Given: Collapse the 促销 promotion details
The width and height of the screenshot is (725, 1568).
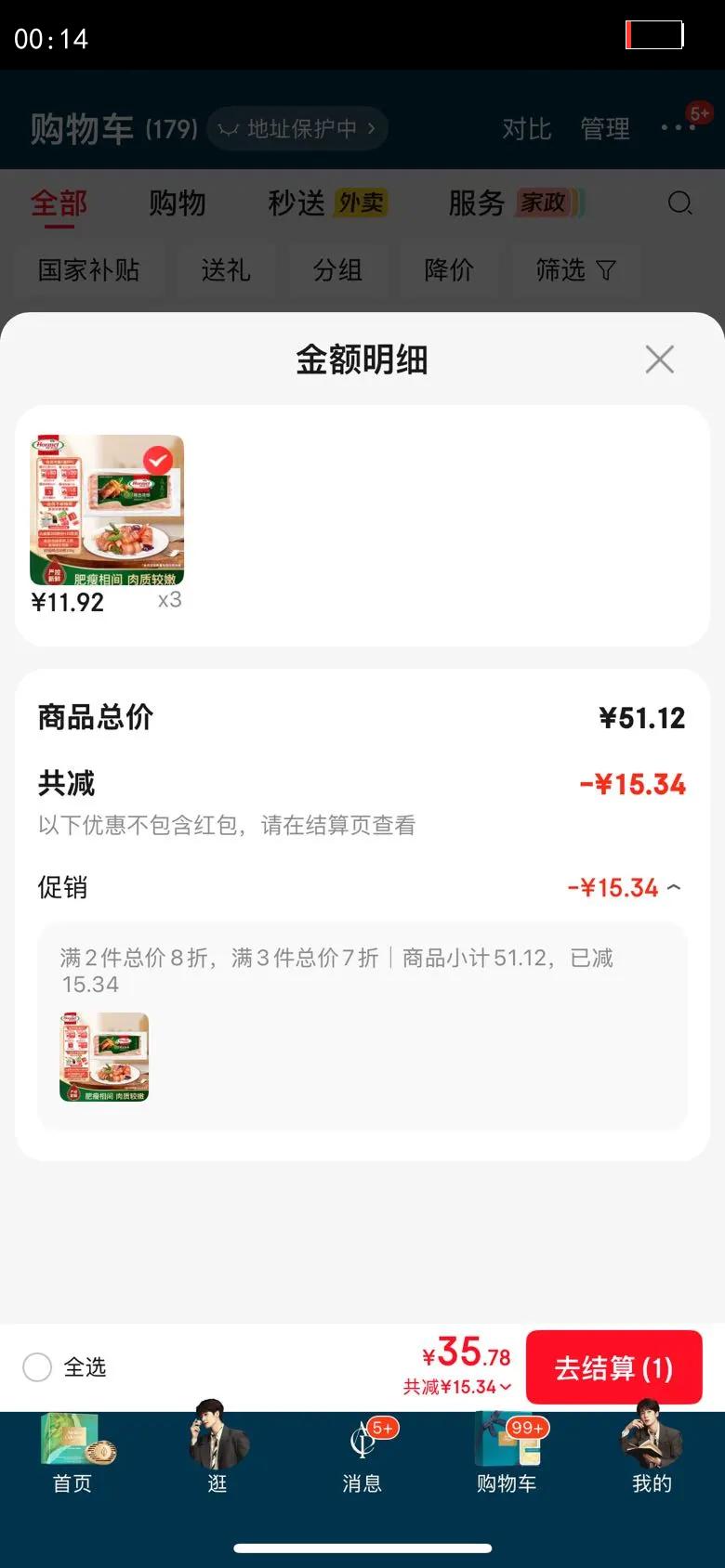Looking at the screenshot, I should (672, 887).
